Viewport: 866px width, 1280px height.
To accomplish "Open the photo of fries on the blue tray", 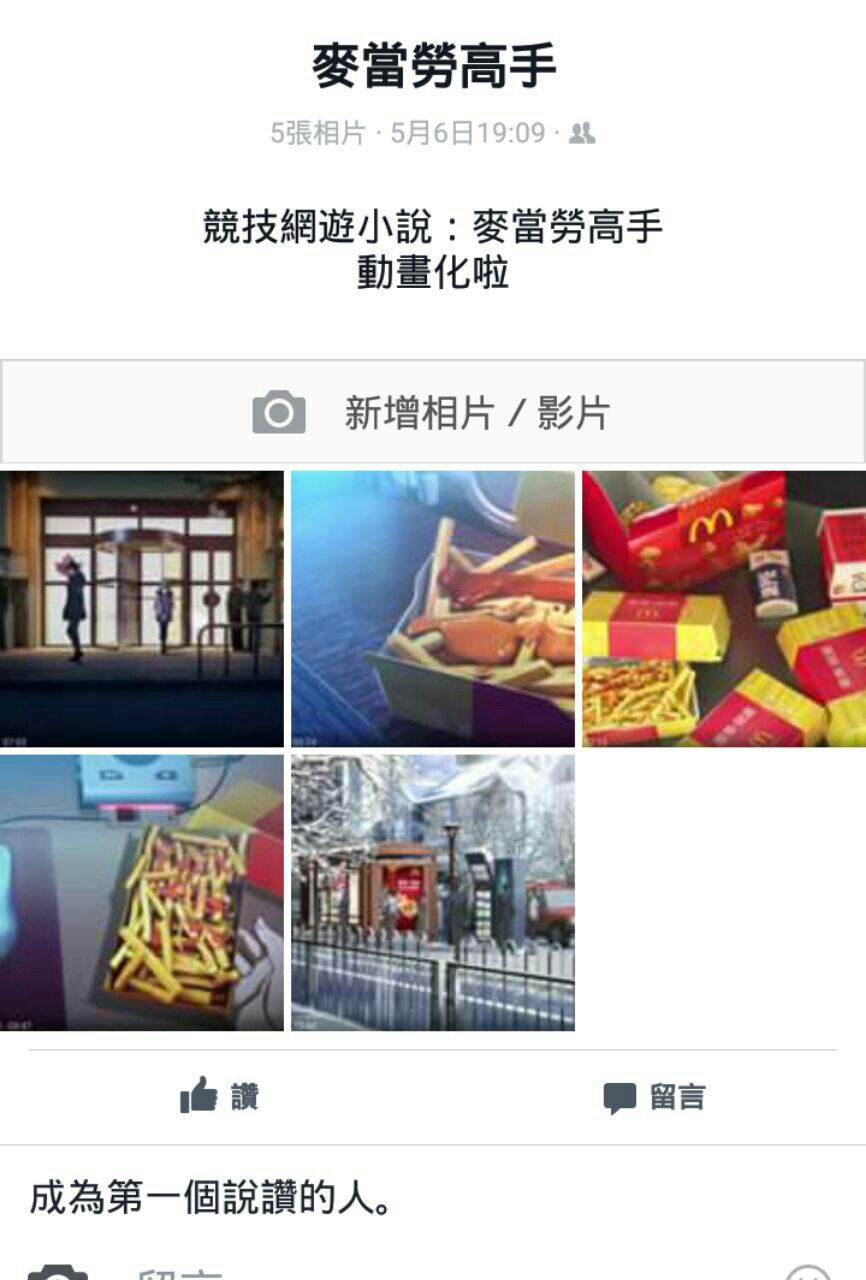I will [x=432, y=609].
